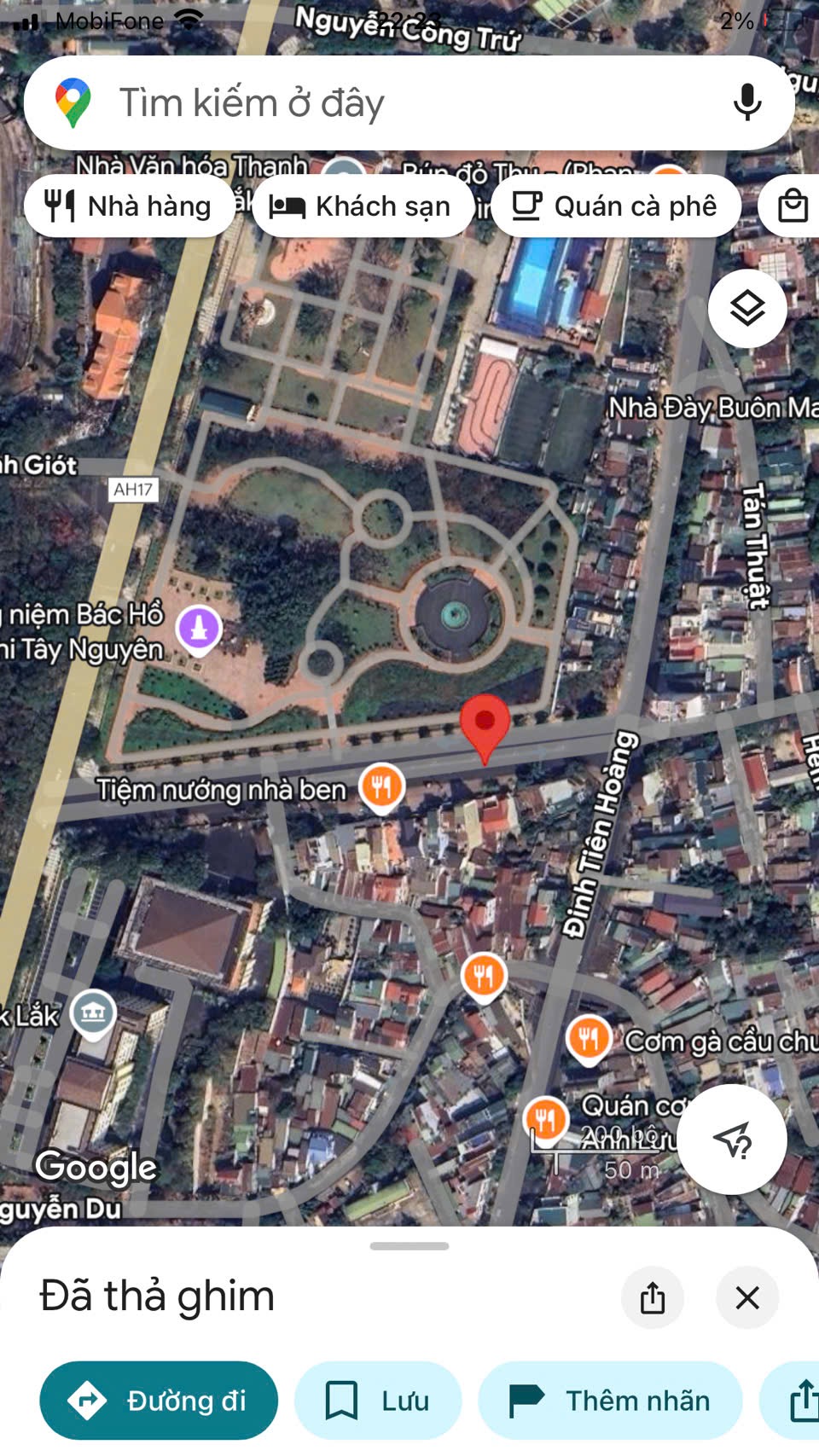The image size is (819, 1456).
Task: Share the dropped pin from header
Action: tap(653, 1298)
